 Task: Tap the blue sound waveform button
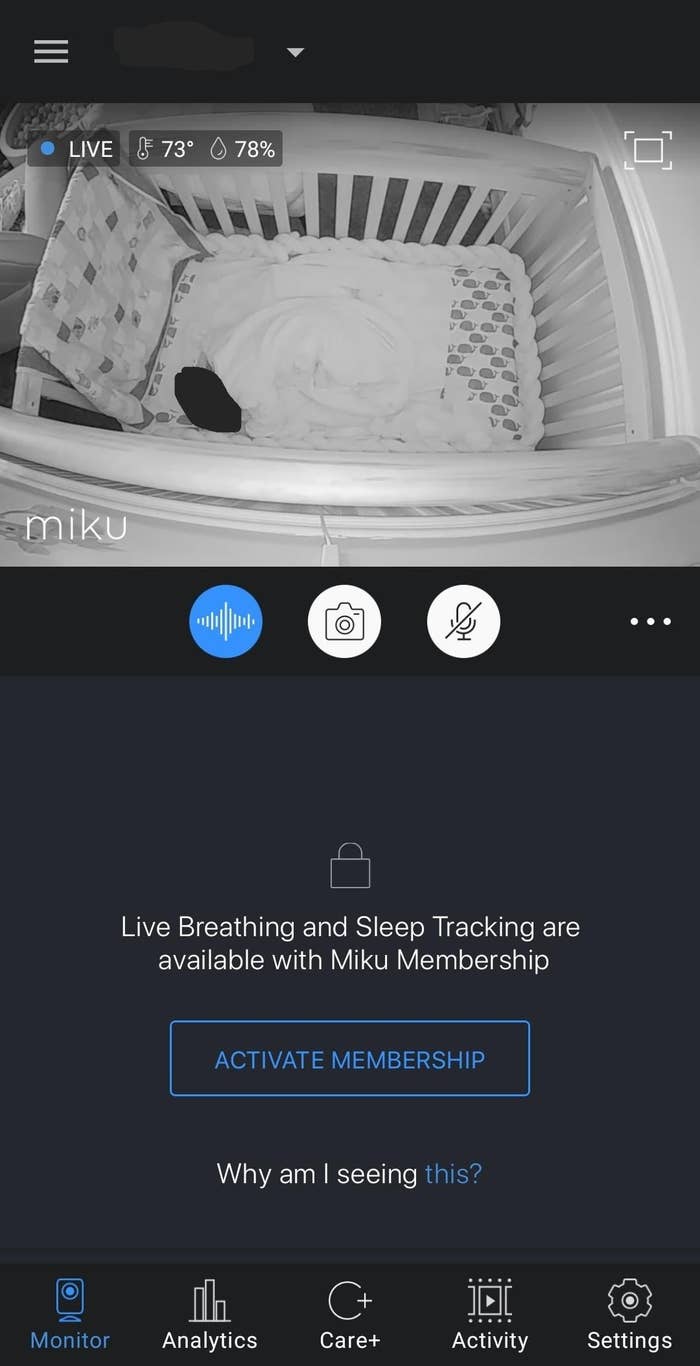pos(226,621)
